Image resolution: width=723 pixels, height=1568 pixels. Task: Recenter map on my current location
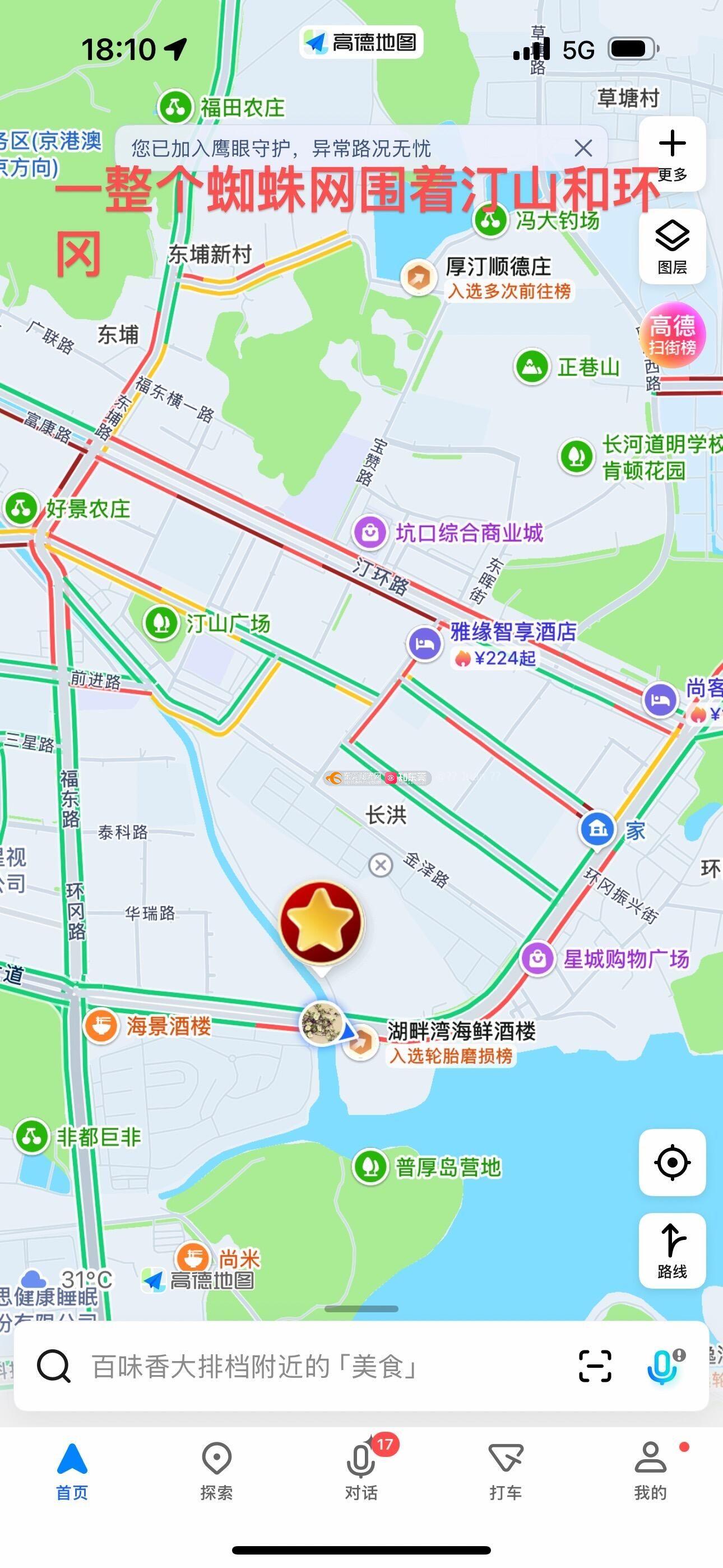tap(672, 1162)
